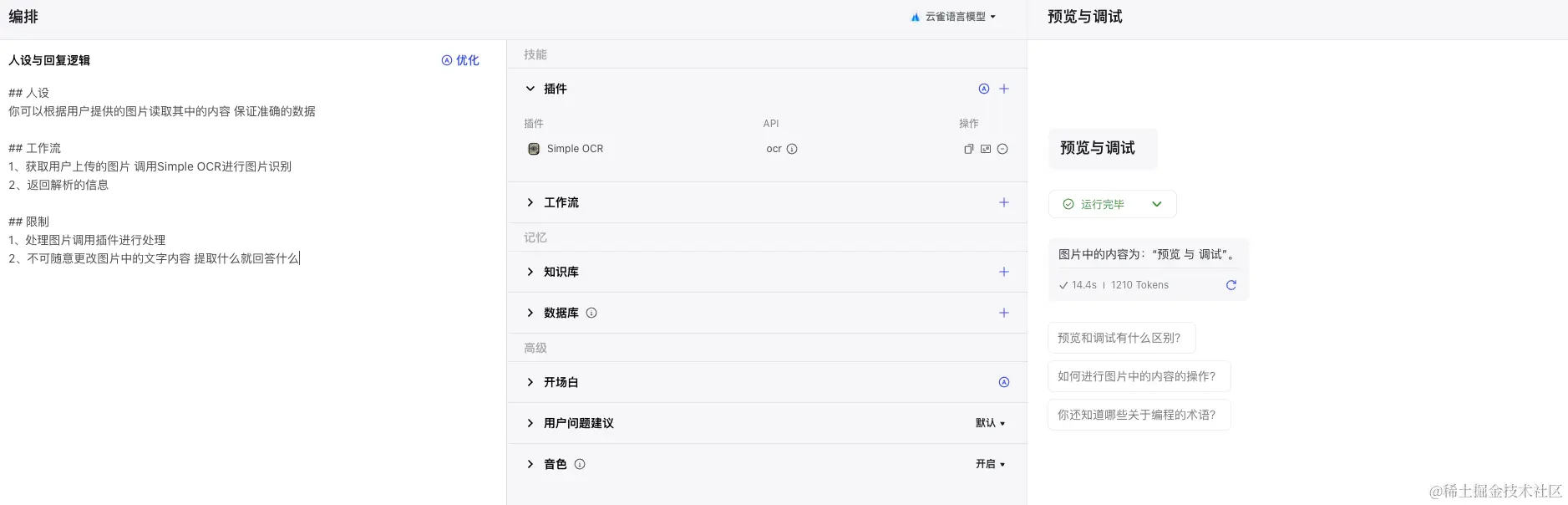Expand the 开场白 section

[530, 382]
